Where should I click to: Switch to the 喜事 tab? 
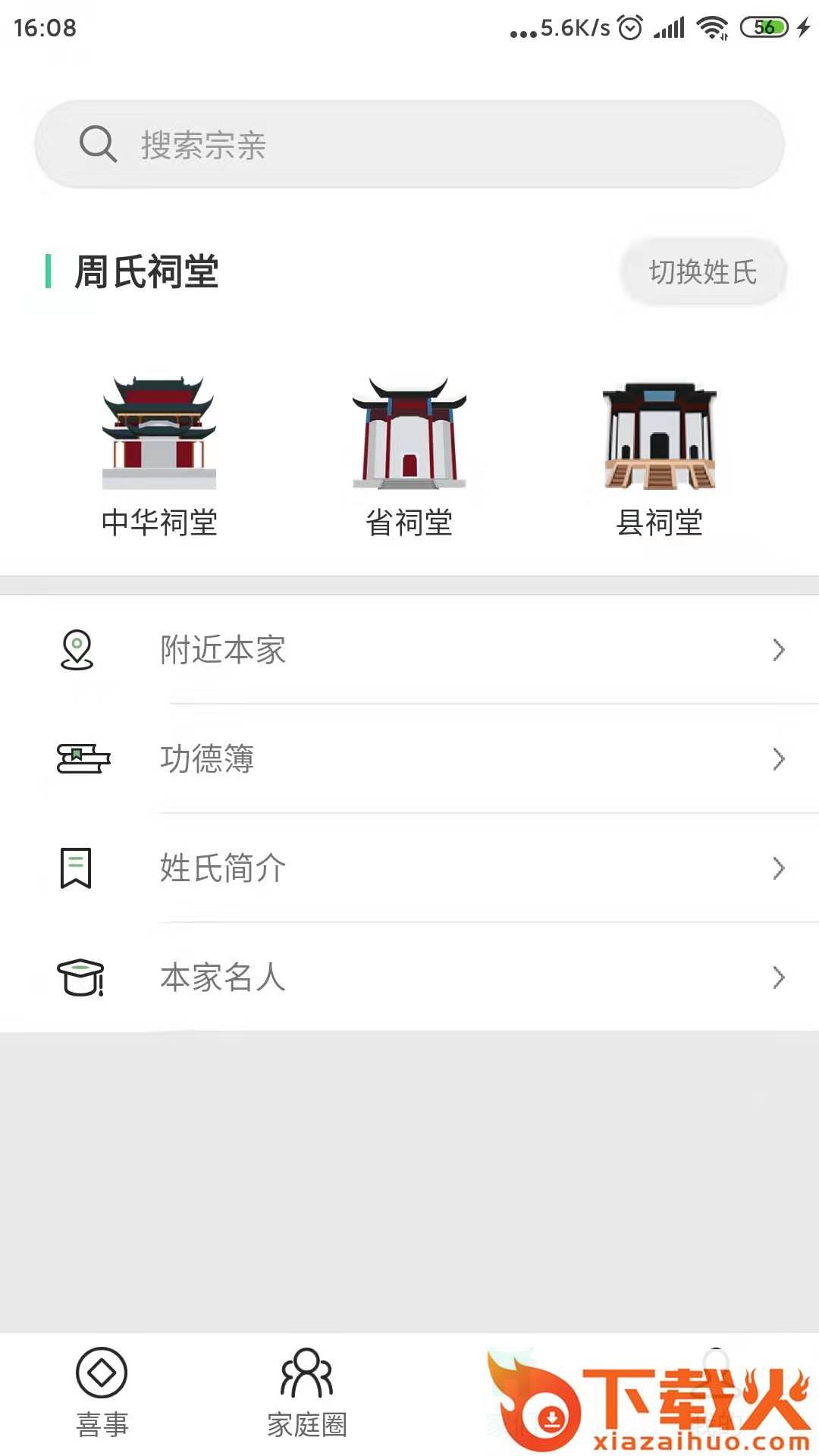(102, 1392)
